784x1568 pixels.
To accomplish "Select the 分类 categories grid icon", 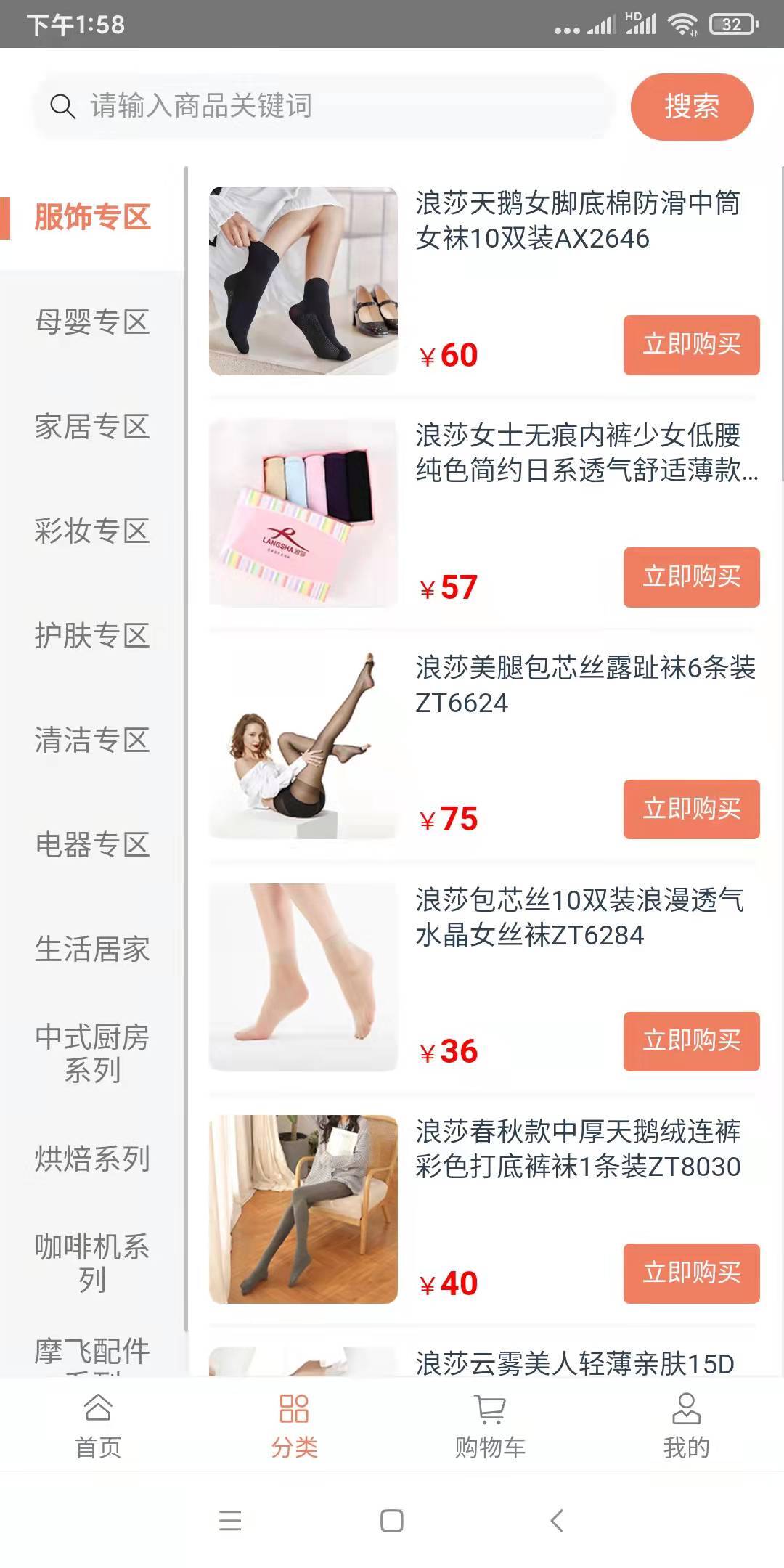I will (x=294, y=1406).
